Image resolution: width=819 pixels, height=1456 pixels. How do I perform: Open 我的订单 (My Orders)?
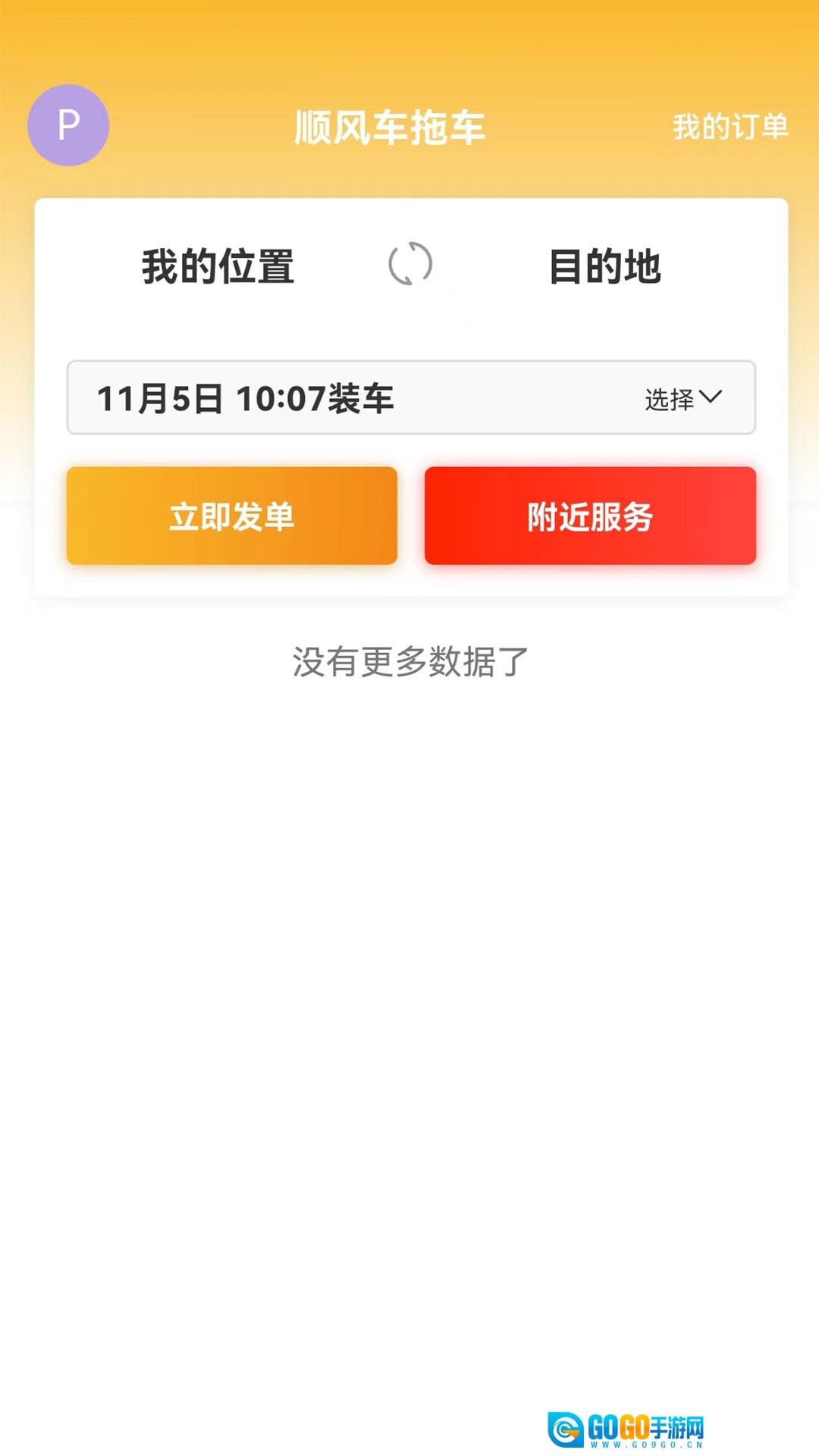(730, 127)
